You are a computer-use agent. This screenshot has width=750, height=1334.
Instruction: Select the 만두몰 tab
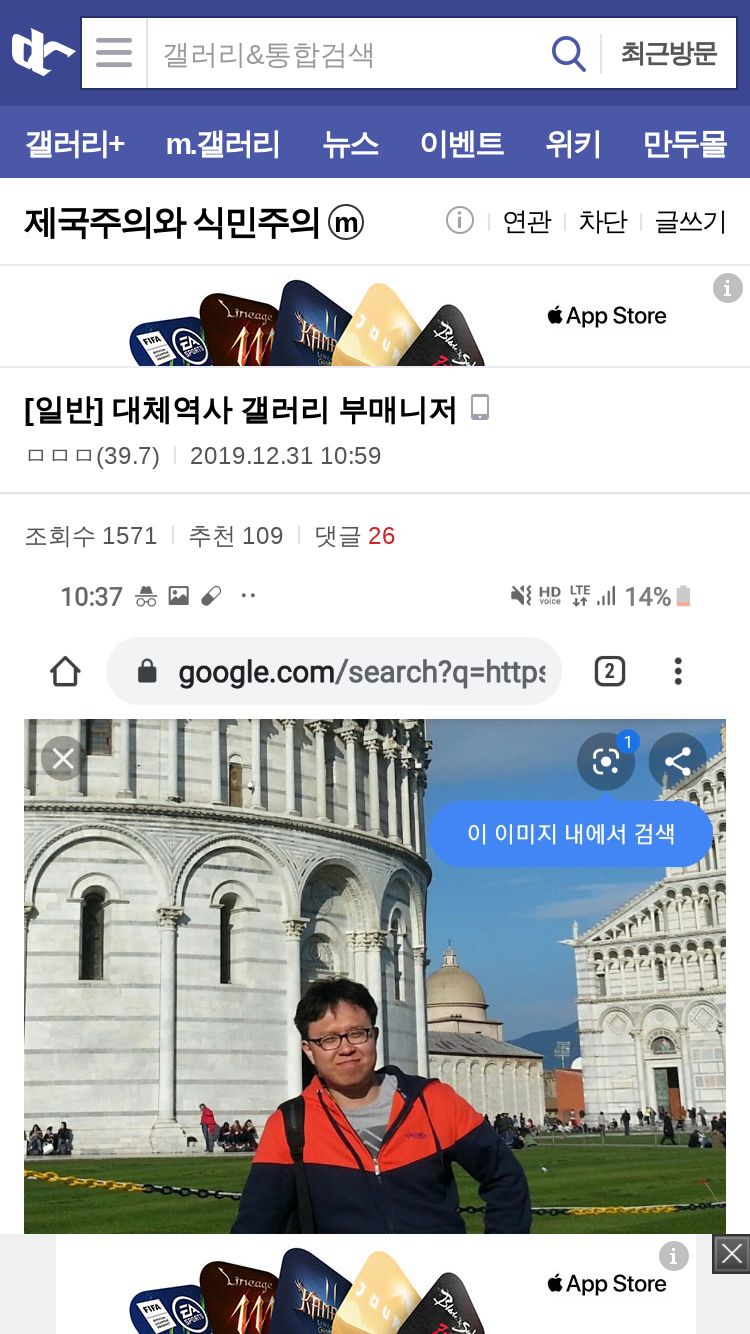pos(685,144)
